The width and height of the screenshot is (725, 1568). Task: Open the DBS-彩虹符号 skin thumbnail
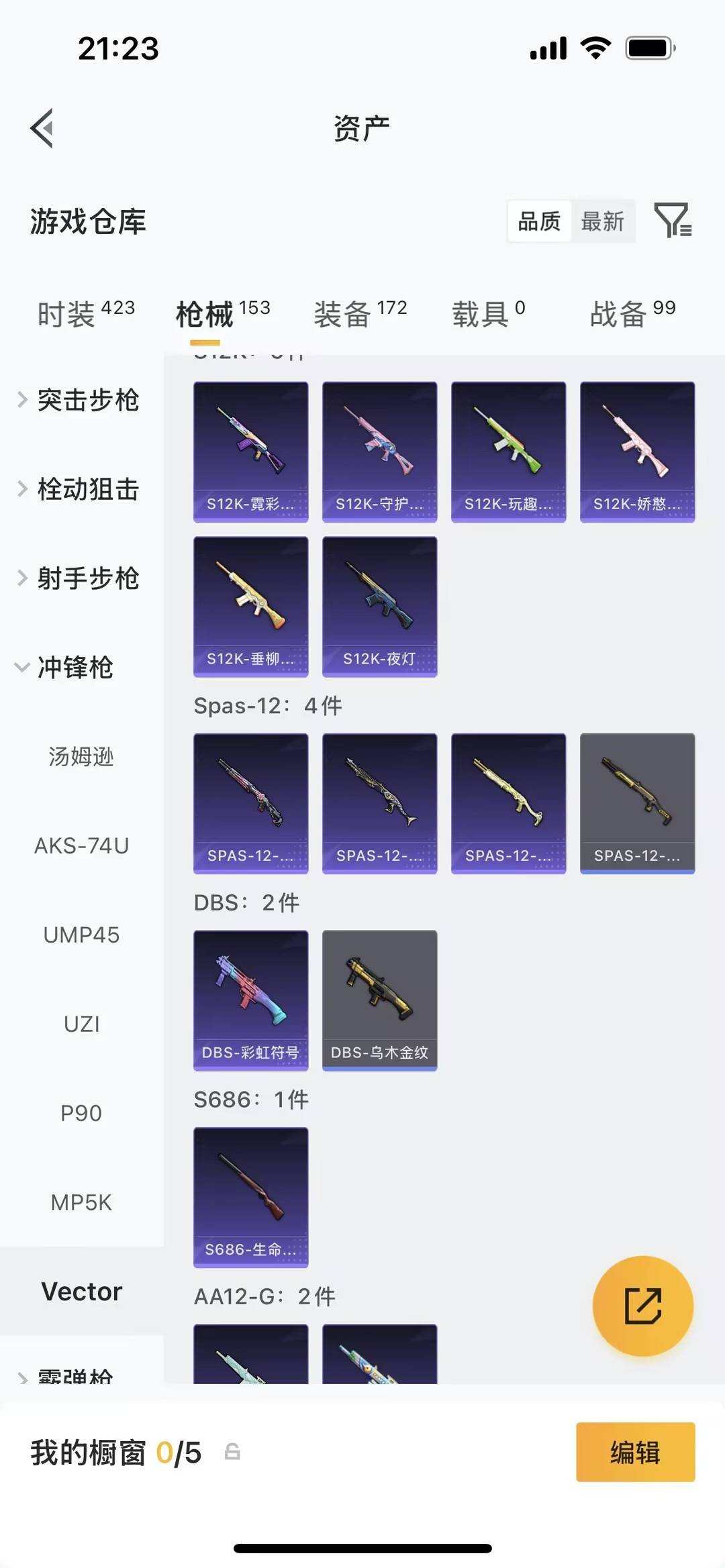point(250,998)
